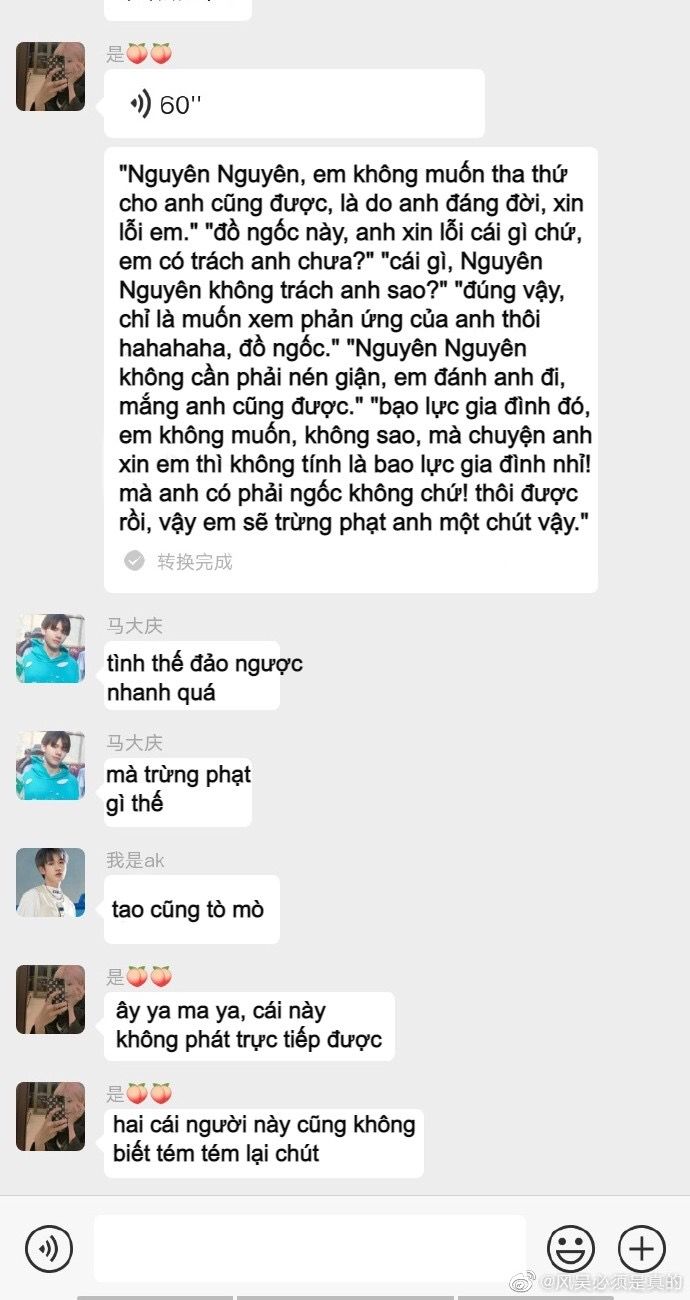The image size is (690, 1300).
Task: Open sender avatar beside the voice message
Action: 50,77
